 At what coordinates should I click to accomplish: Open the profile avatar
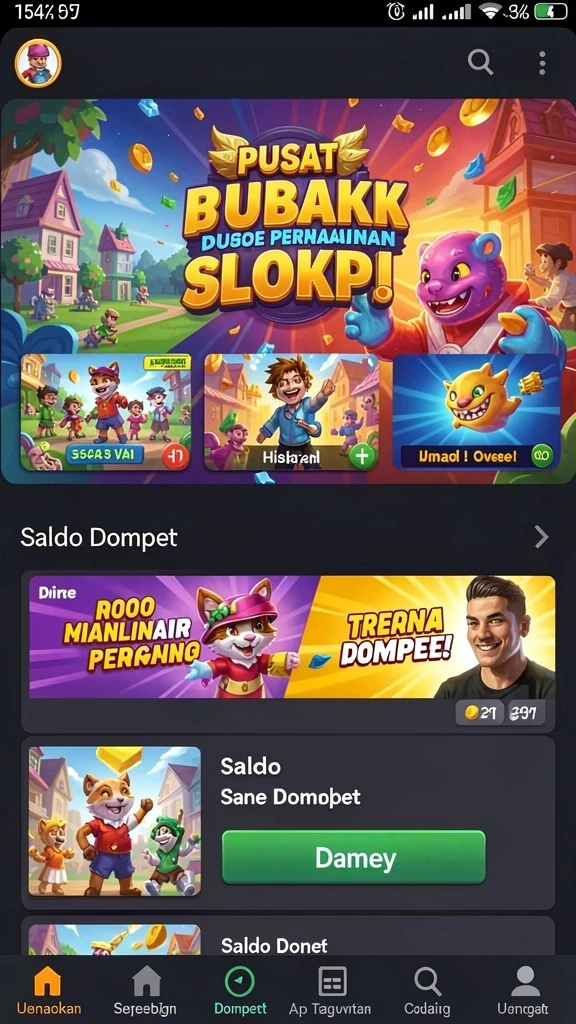coord(38,63)
